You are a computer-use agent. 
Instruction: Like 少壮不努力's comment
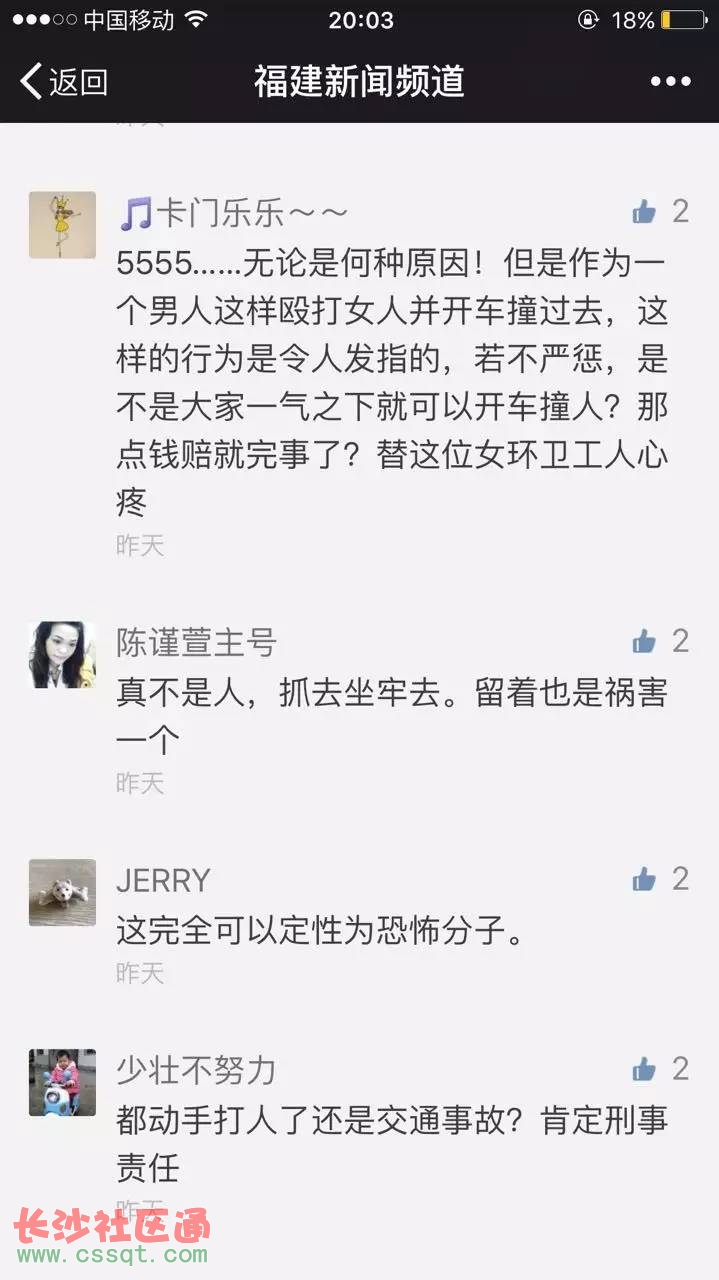(x=645, y=1069)
